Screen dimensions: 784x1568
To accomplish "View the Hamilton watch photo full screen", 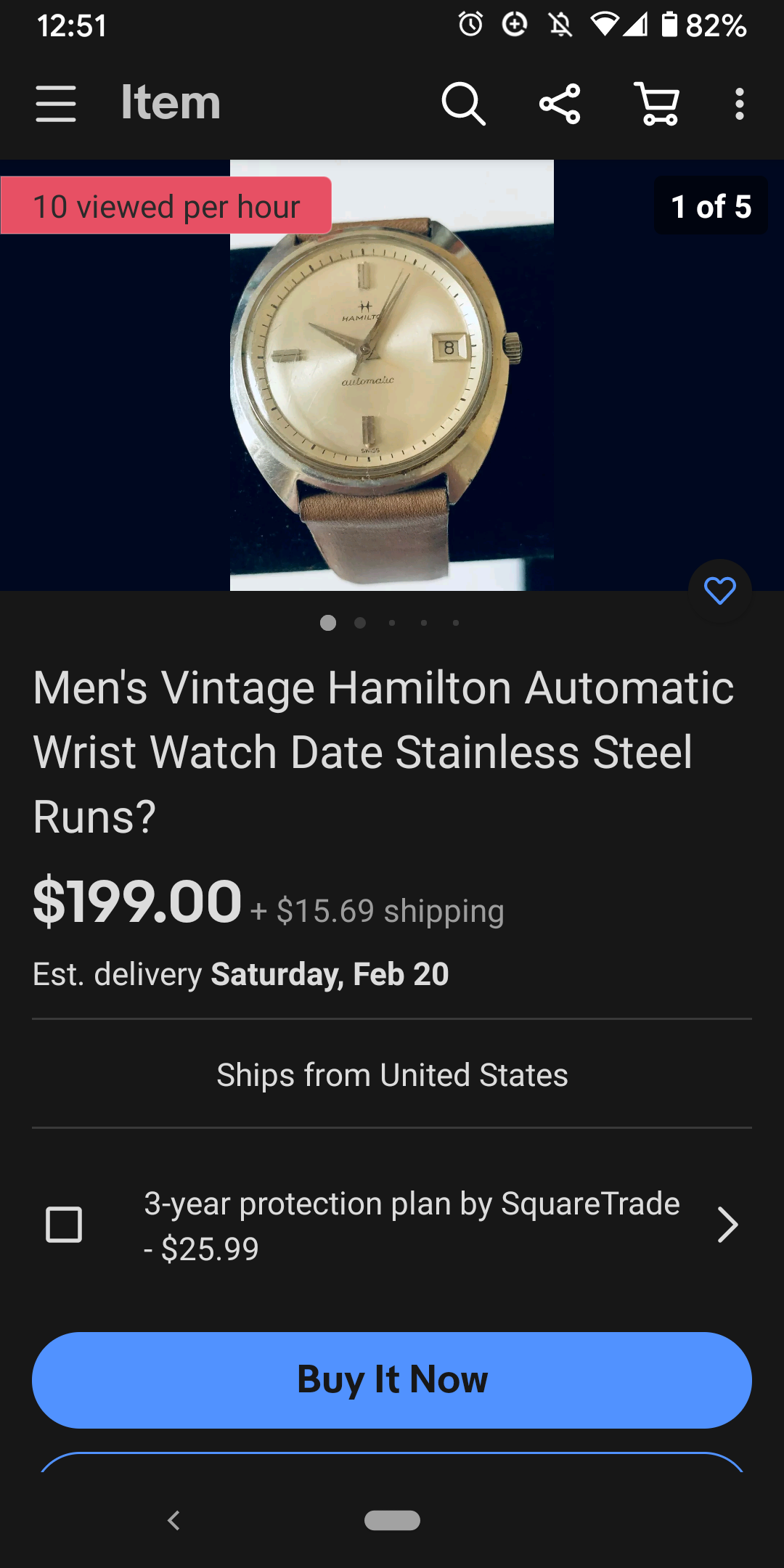I will click(392, 375).
